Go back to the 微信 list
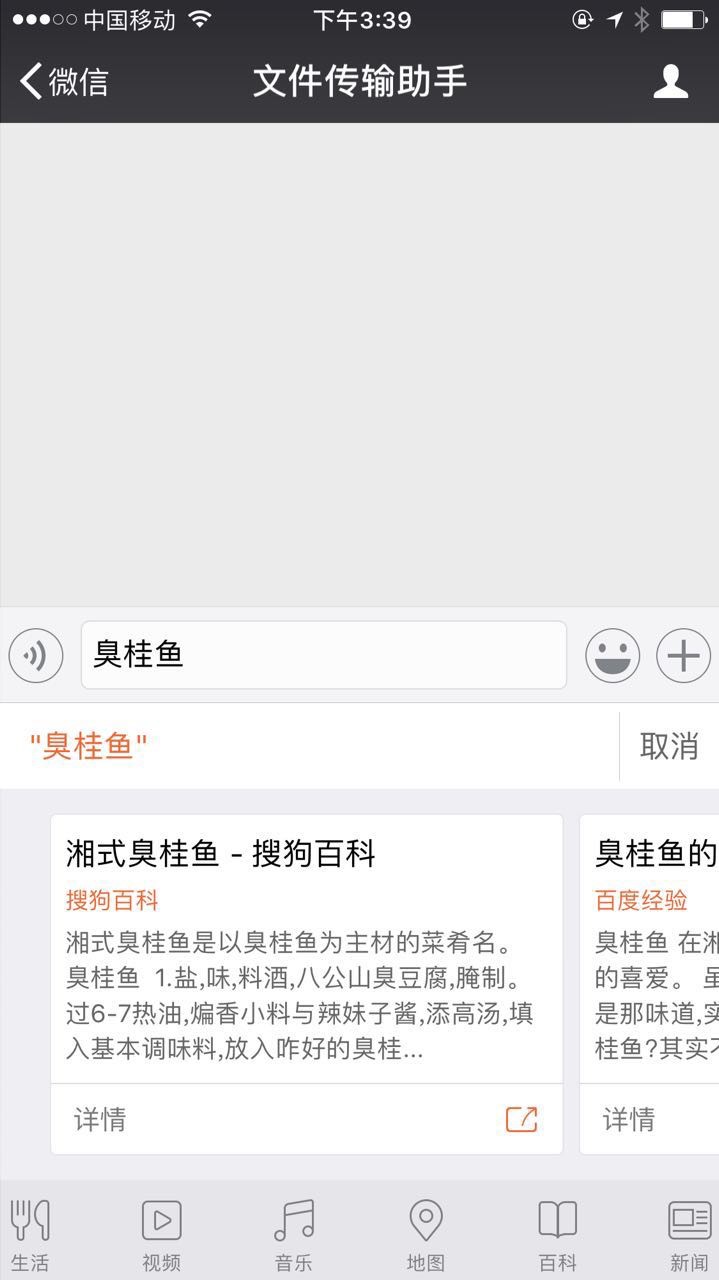719x1280 pixels. pyautogui.click(x=64, y=81)
